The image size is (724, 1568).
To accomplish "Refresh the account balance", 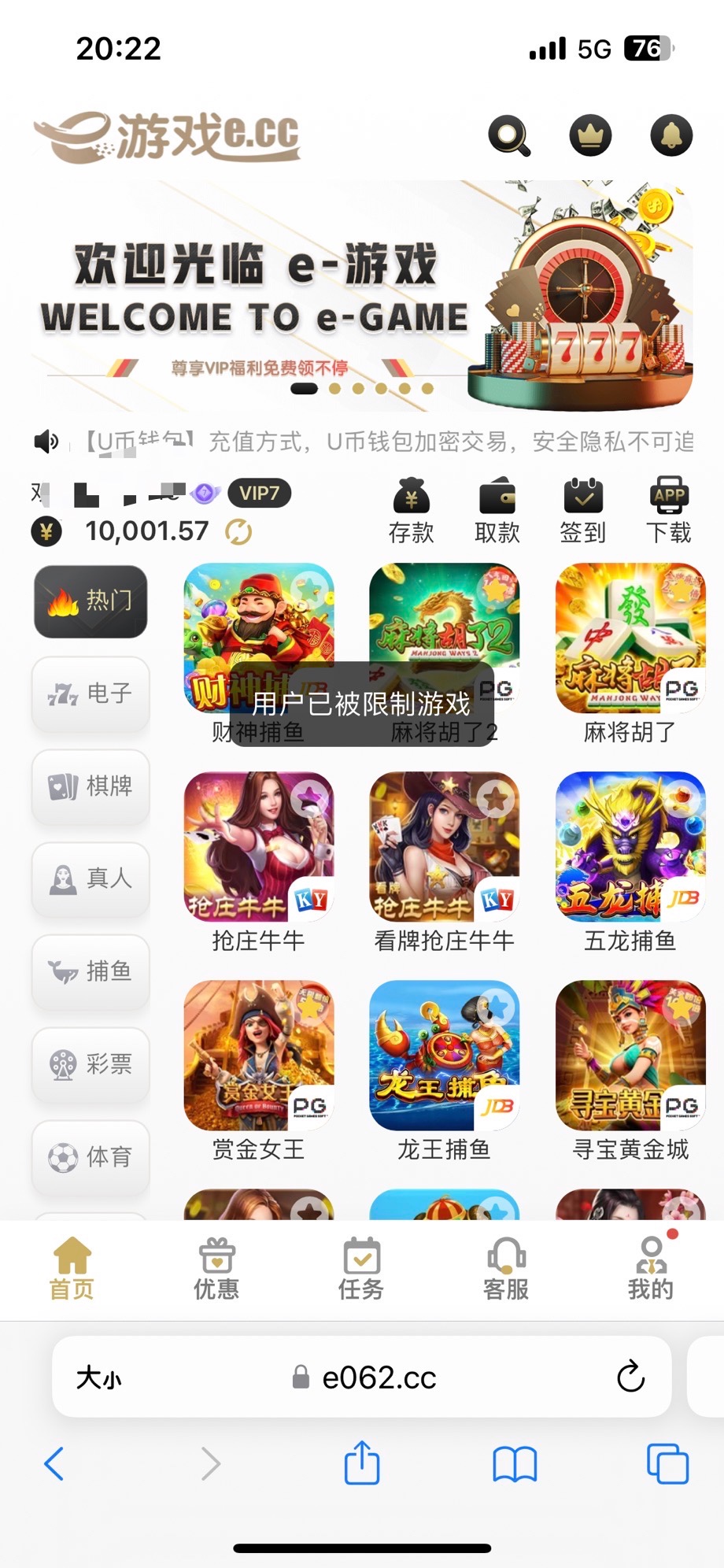I will coord(238,532).
